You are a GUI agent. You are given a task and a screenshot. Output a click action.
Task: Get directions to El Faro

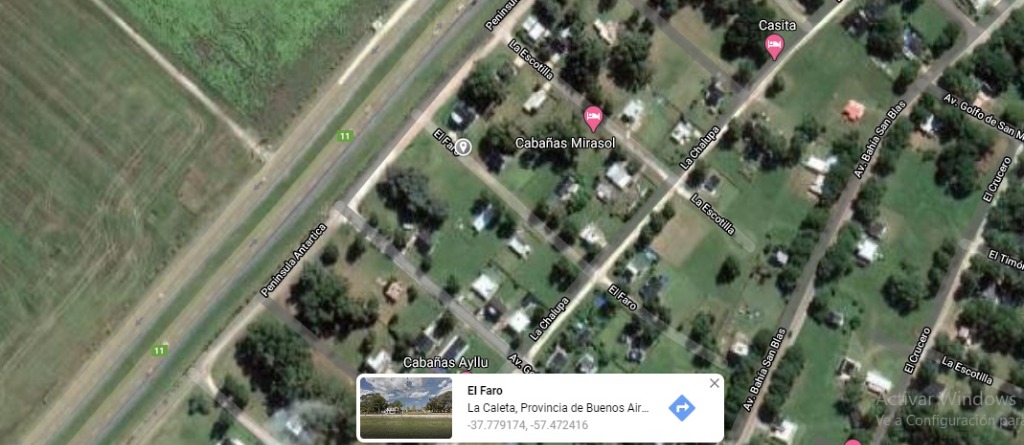click(x=682, y=408)
